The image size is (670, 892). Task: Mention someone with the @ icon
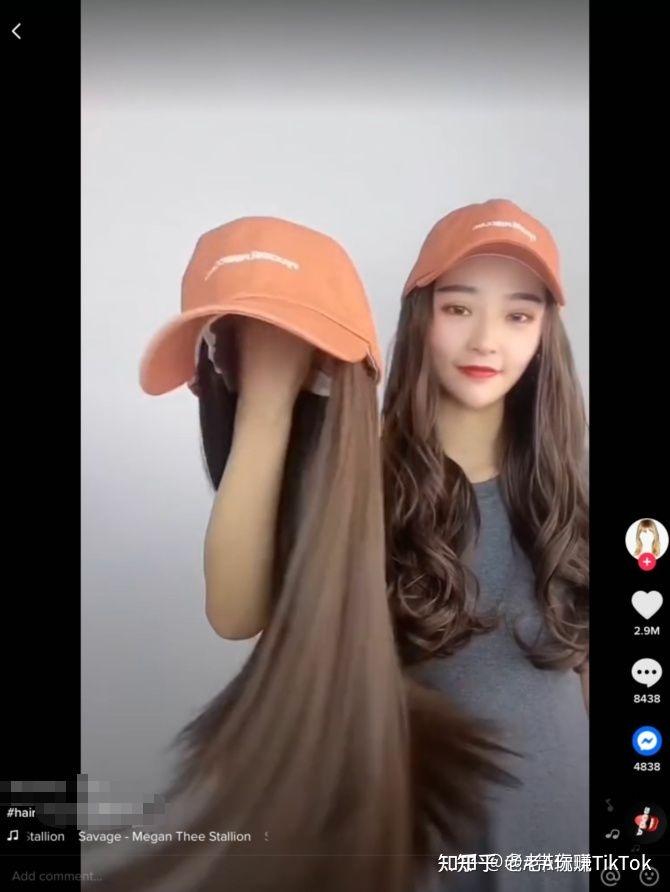click(609, 876)
